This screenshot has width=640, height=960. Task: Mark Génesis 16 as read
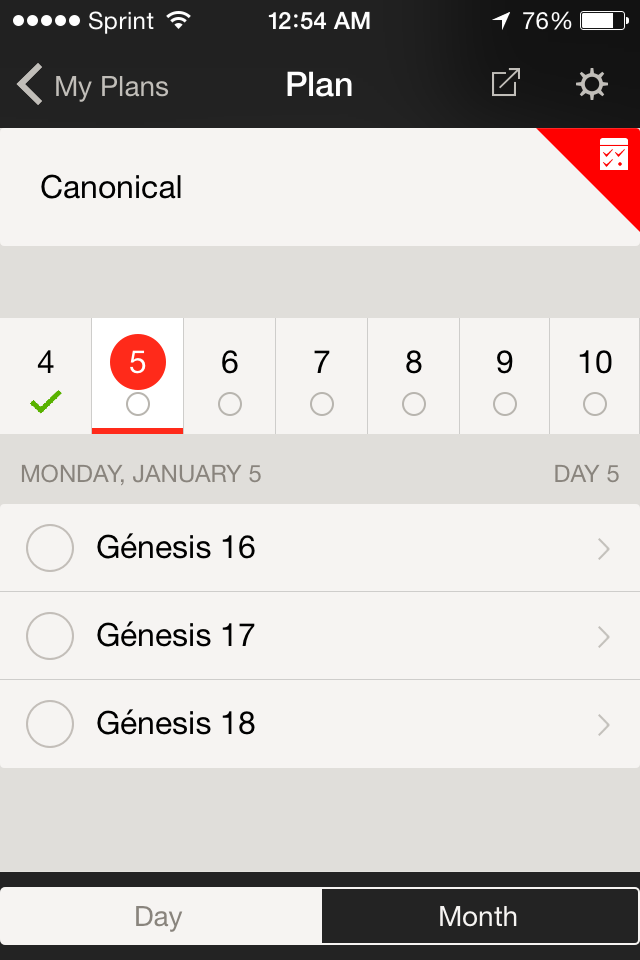pyautogui.click(x=50, y=548)
